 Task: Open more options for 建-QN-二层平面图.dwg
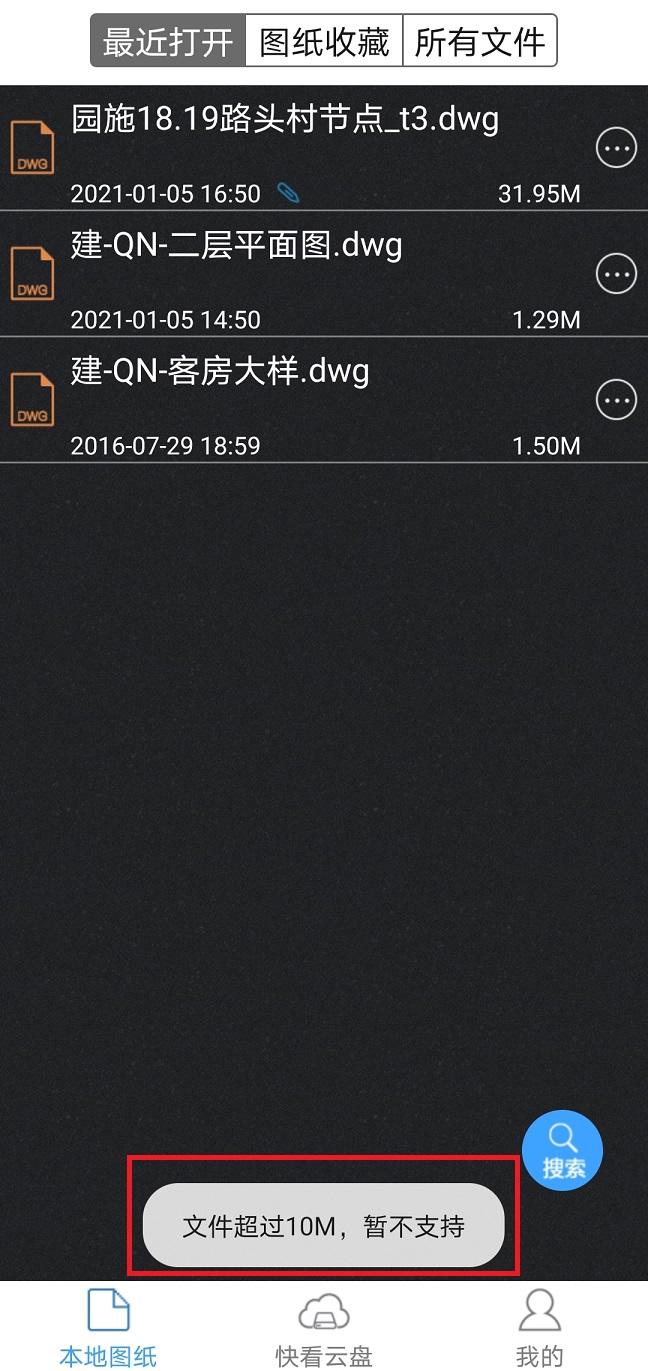(616, 274)
